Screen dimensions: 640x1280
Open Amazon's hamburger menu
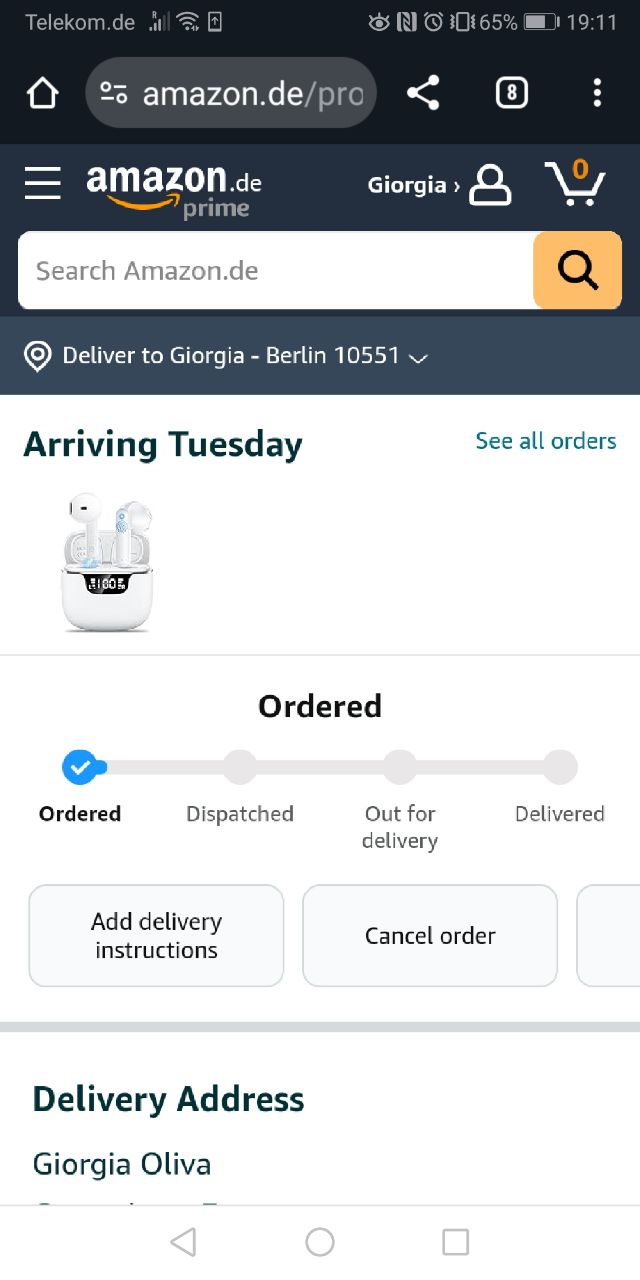(43, 184)
